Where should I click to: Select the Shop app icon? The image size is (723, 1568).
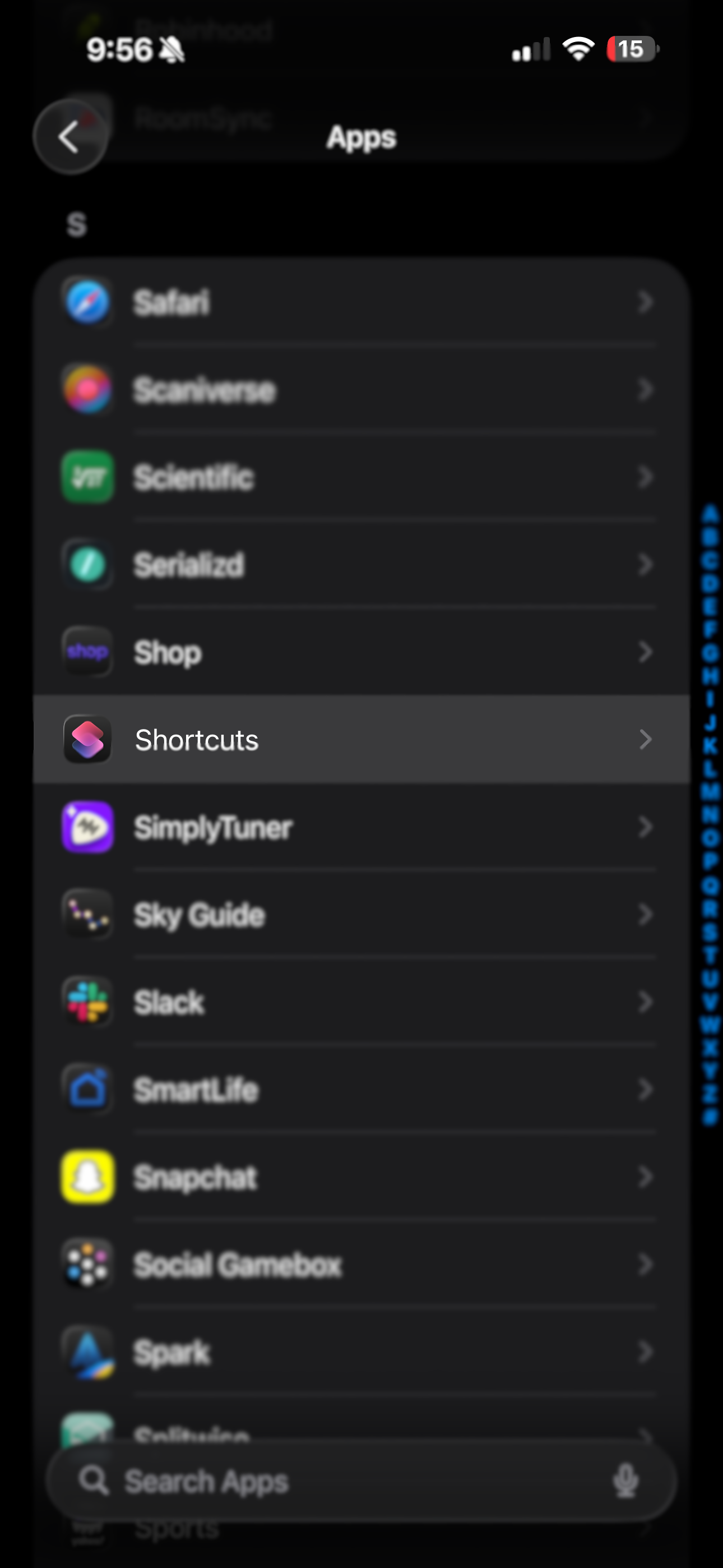[x=87, y=652]
